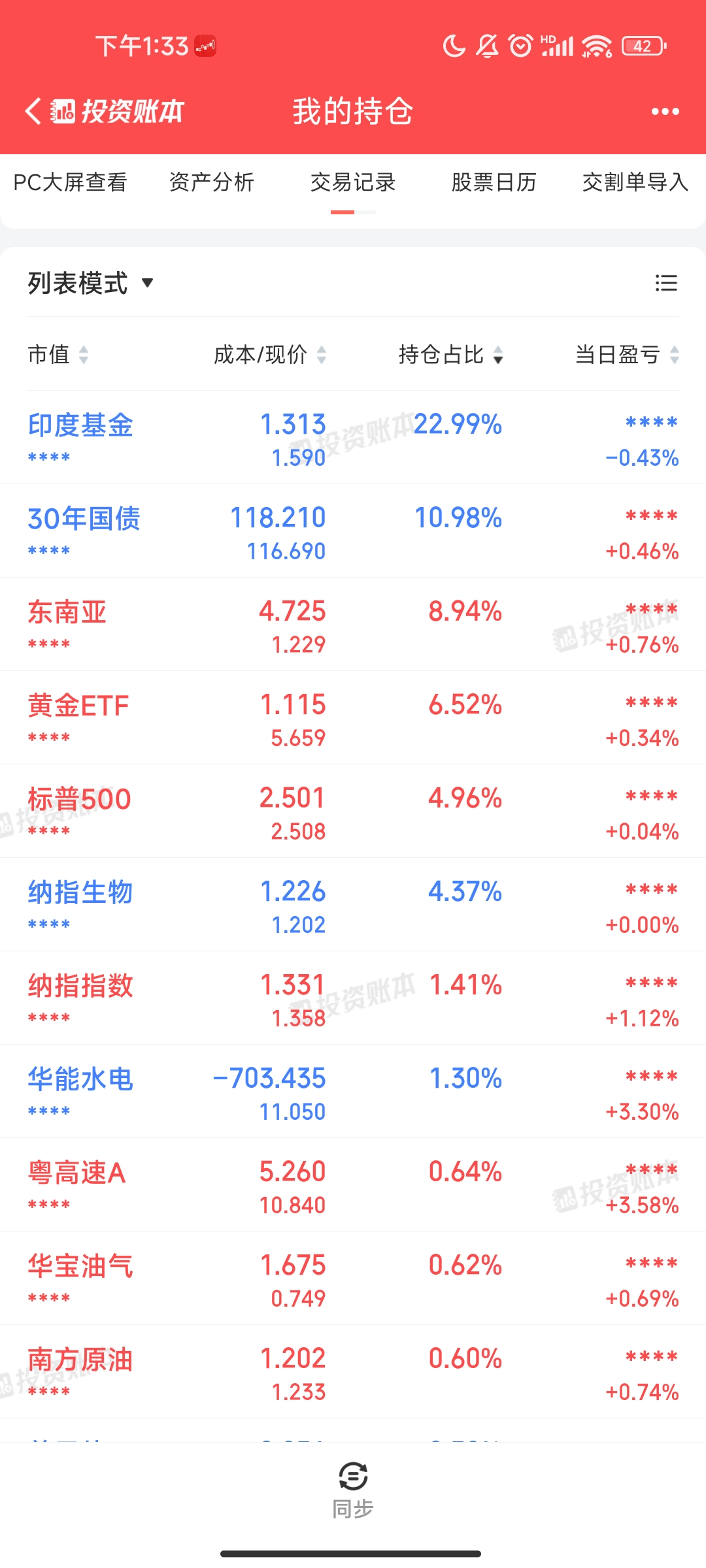706x1568 pixels.
Task: Go back from 我的持仓
Action: click(x=33, y=111)
